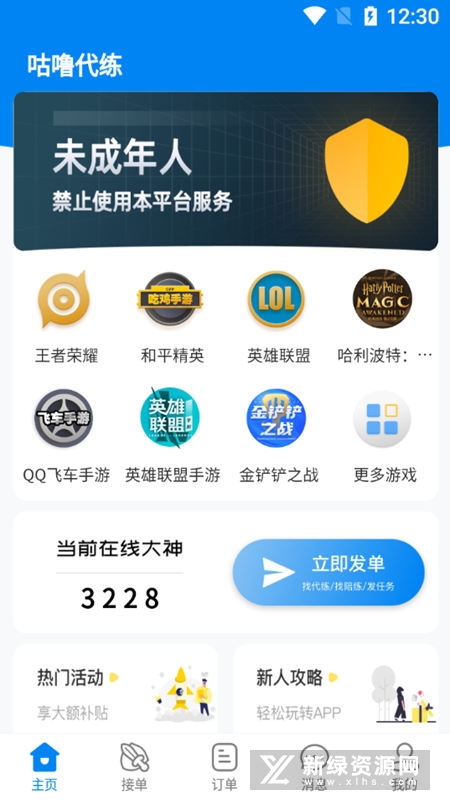Open the 王者荣耀 game category
The image size is (450, 800).
[x=66, y=316]
